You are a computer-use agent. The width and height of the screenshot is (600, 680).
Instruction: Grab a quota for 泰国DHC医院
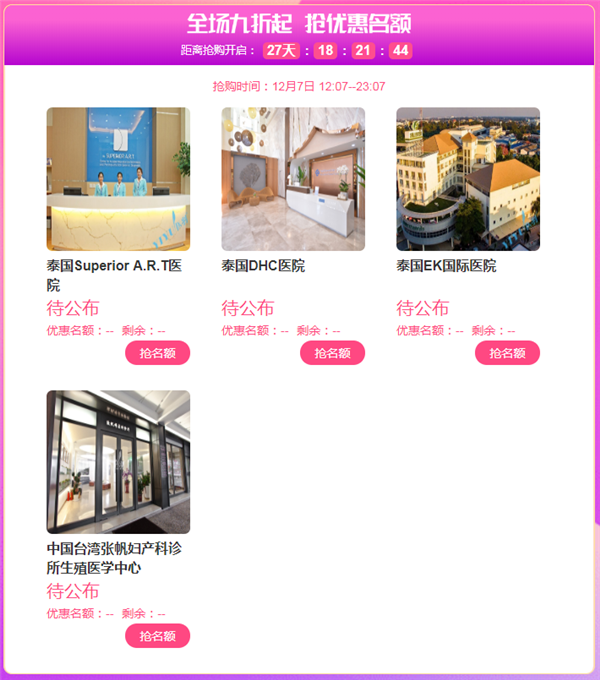(332, 353)
